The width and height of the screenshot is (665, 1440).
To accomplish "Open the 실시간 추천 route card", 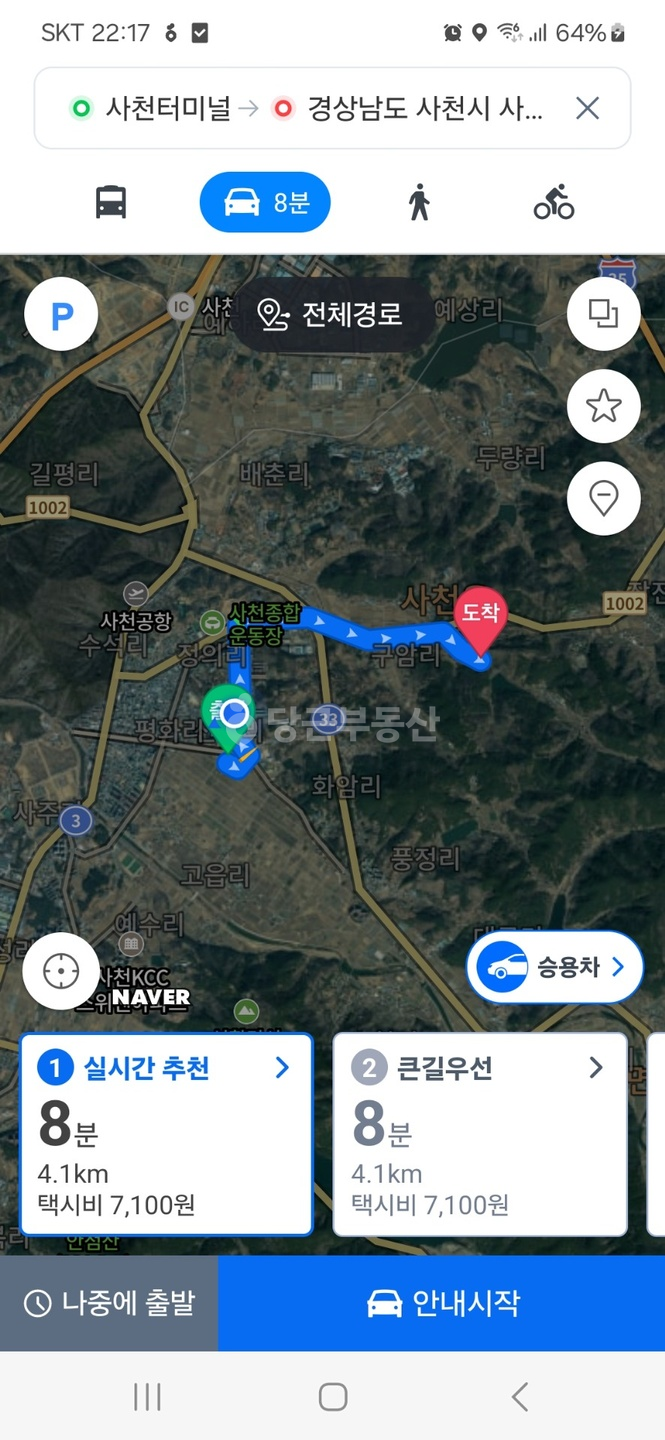I will point(166,1134).
